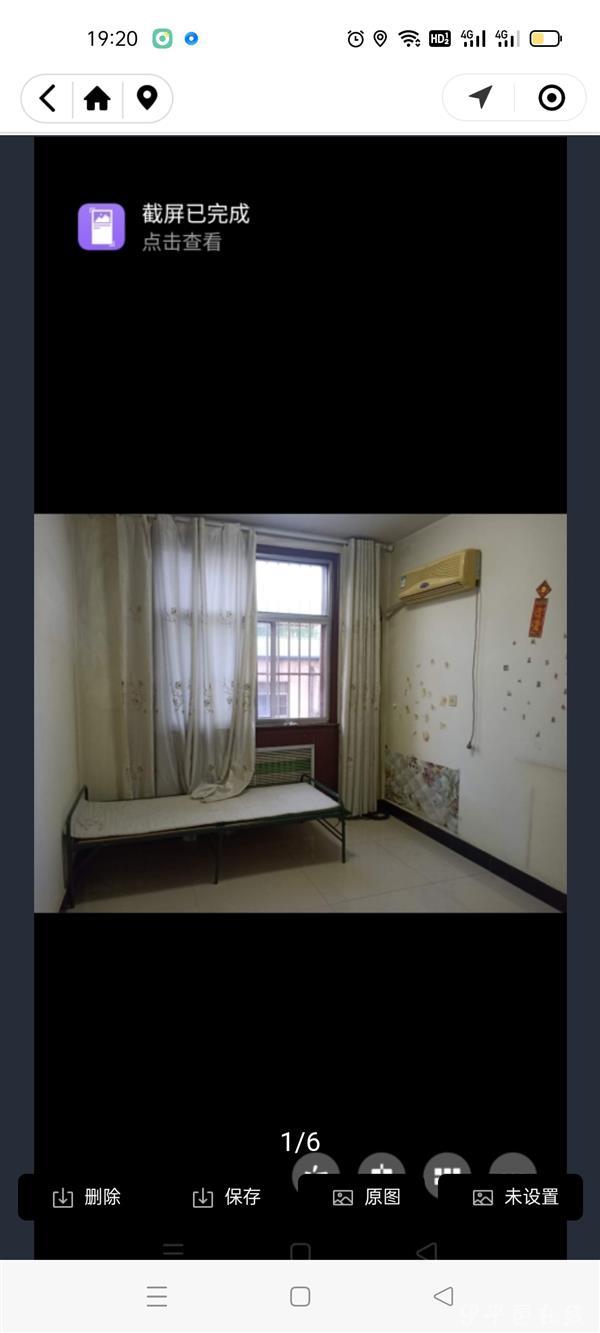Open the home icon in the top bar
Image resolution: width=600 pixels, height=1333 pixels.
pyautogui.click(x=97, y=98)
